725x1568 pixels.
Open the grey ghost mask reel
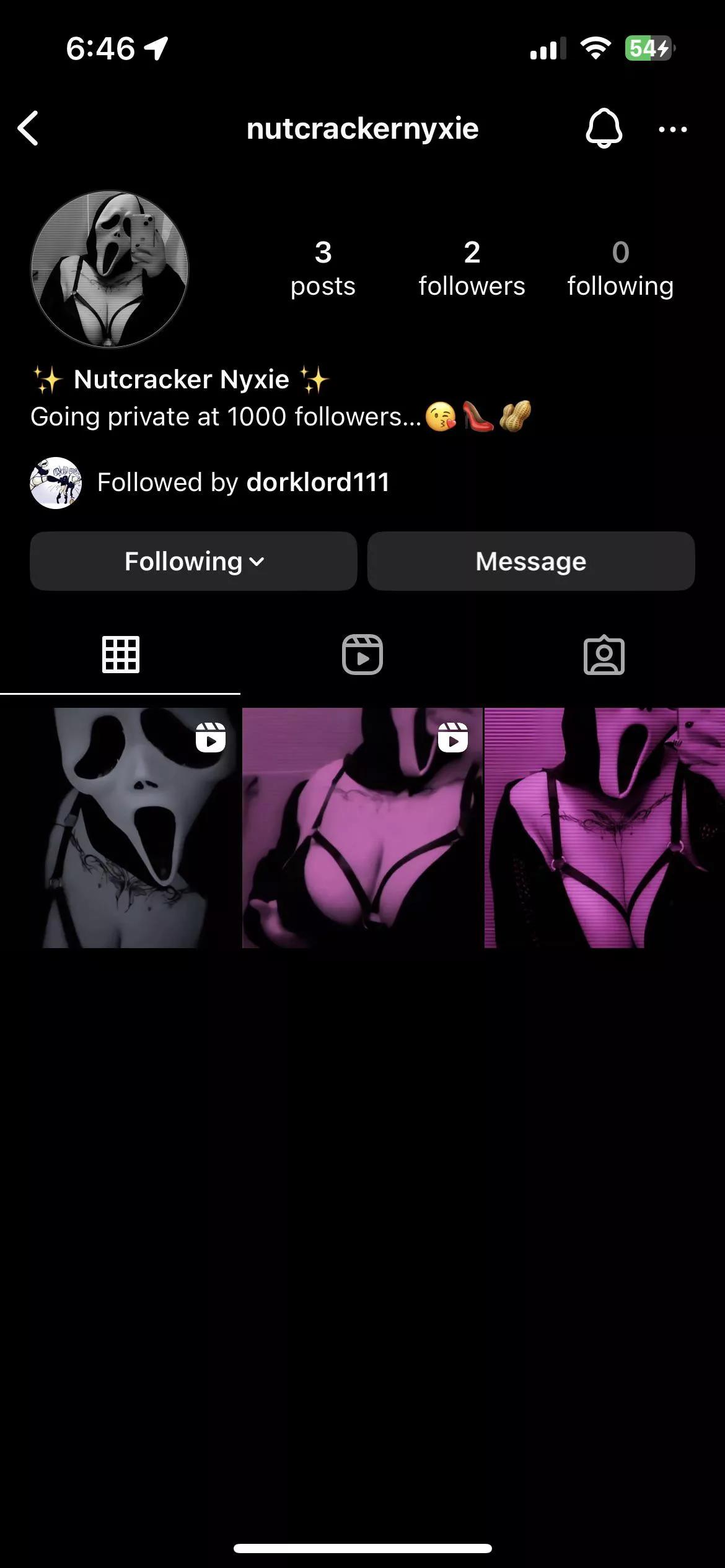coord(120,827)
